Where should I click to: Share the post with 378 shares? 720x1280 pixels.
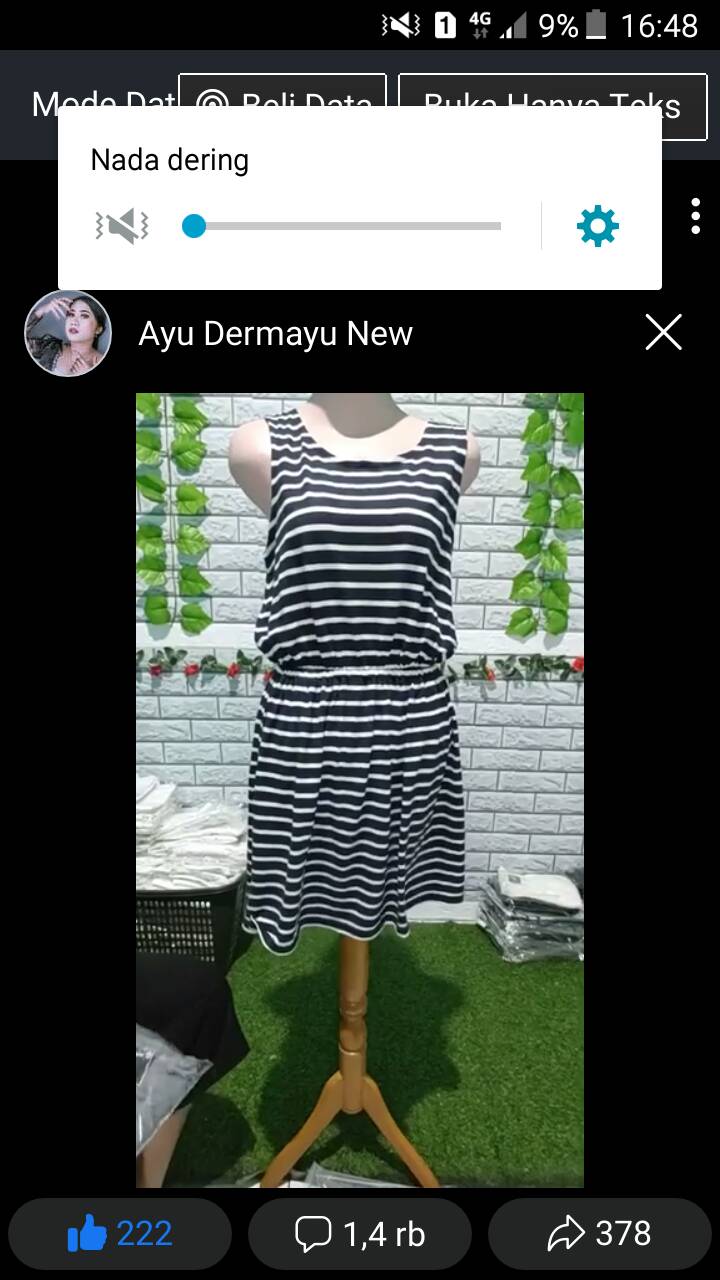tap(600, 1234)
